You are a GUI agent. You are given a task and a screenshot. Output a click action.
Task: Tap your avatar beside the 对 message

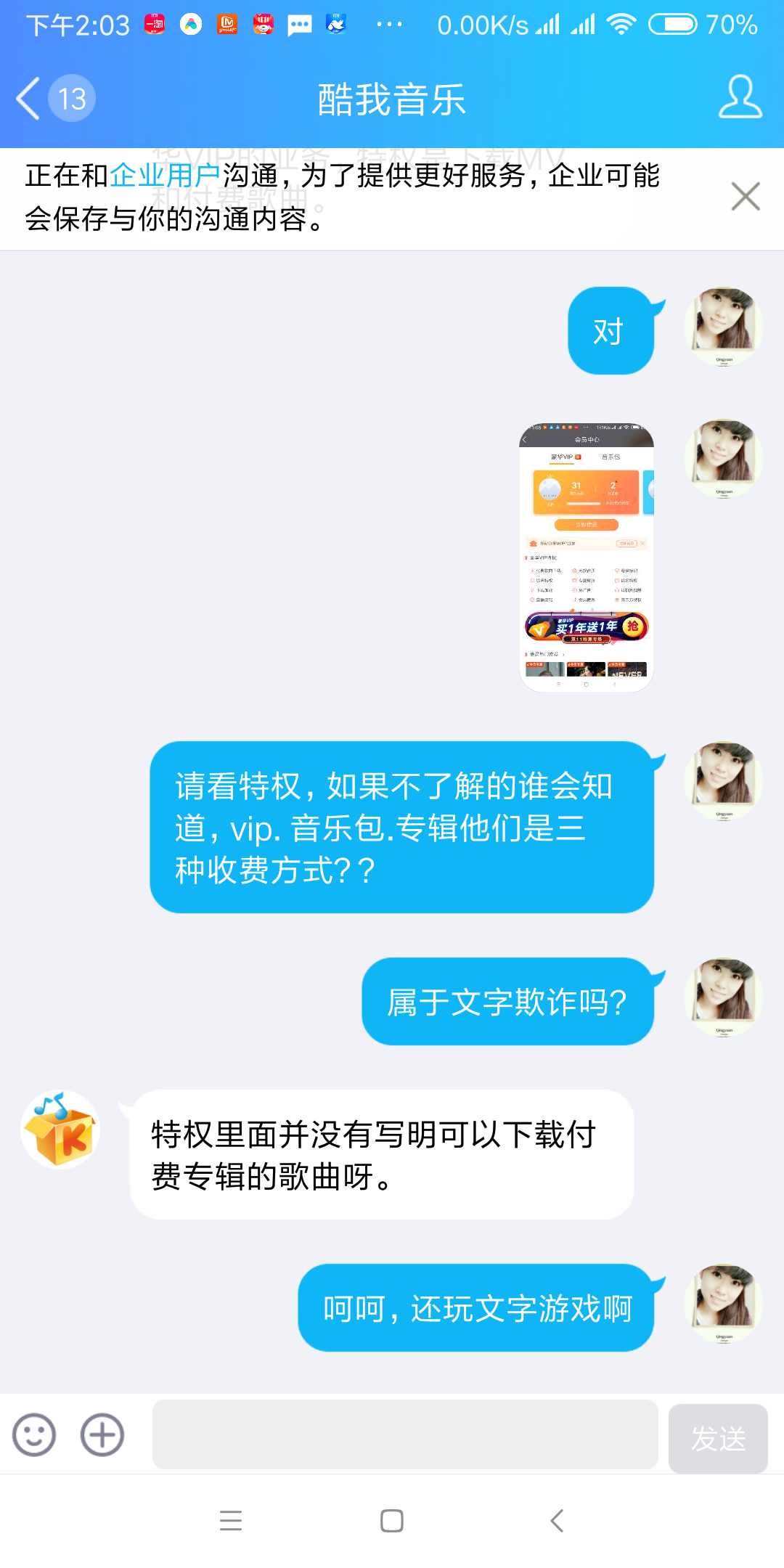pos(724,327)
